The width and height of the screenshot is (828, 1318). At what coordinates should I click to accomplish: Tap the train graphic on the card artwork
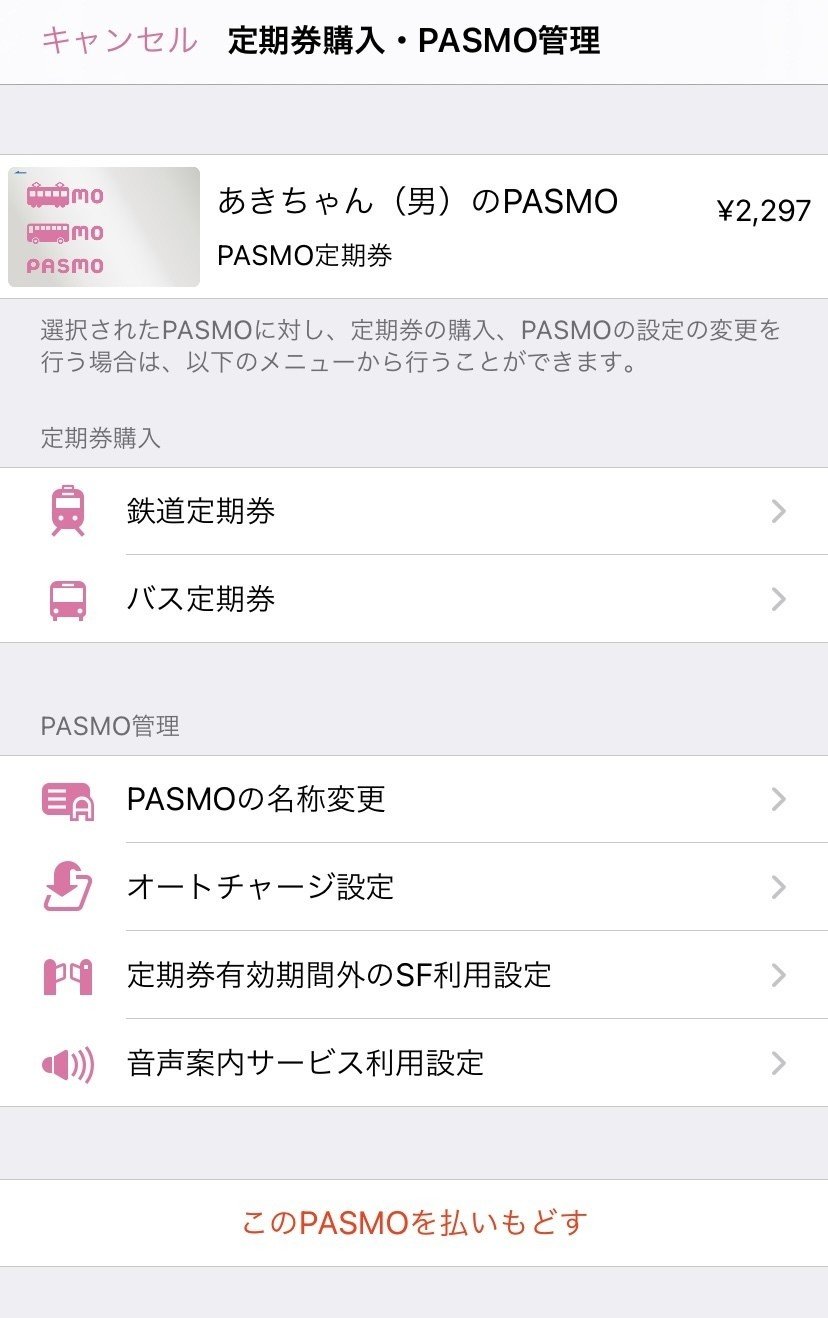click(48, 191)
